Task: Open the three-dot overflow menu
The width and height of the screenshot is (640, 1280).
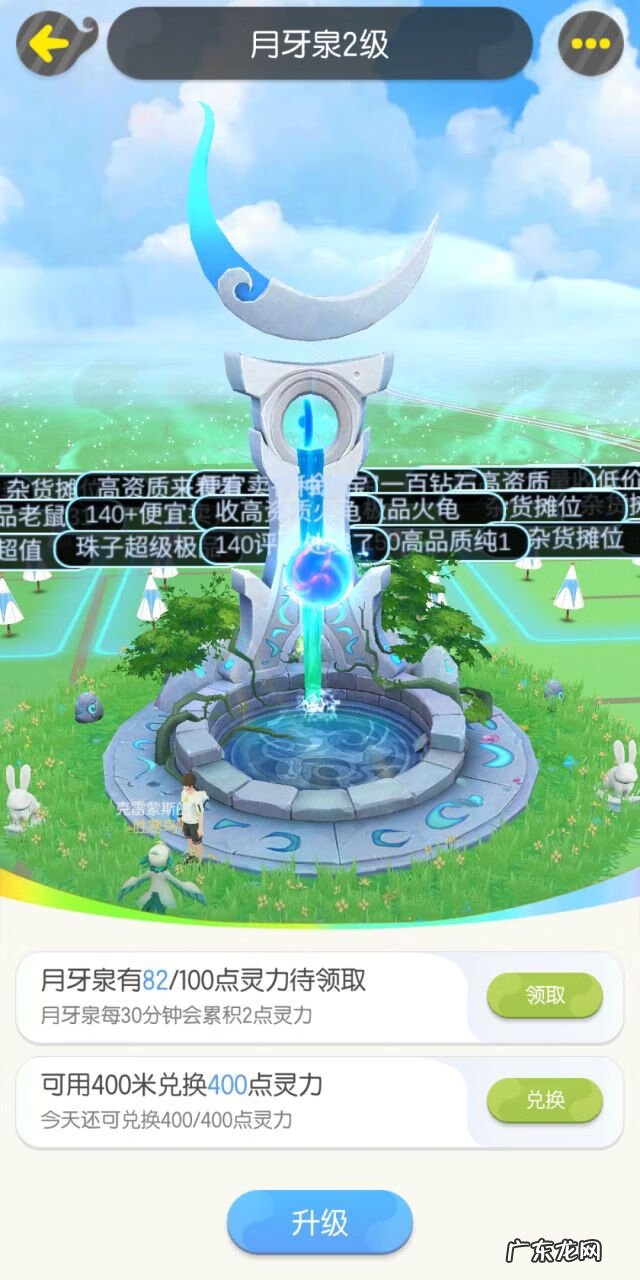Action: 590,43
